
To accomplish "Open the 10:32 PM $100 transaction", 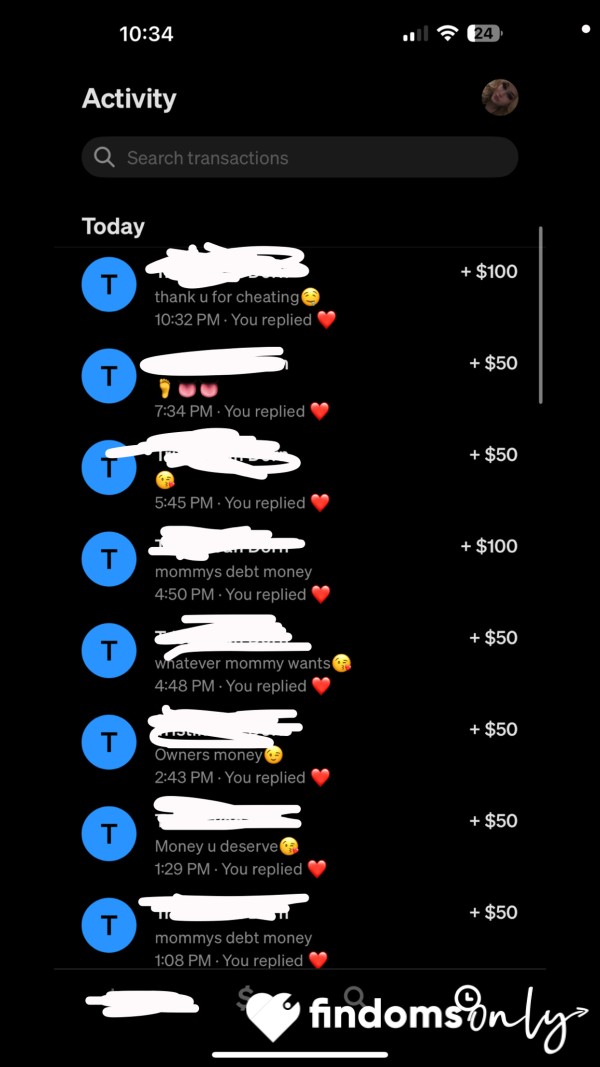I will click(x=300, y=293).
